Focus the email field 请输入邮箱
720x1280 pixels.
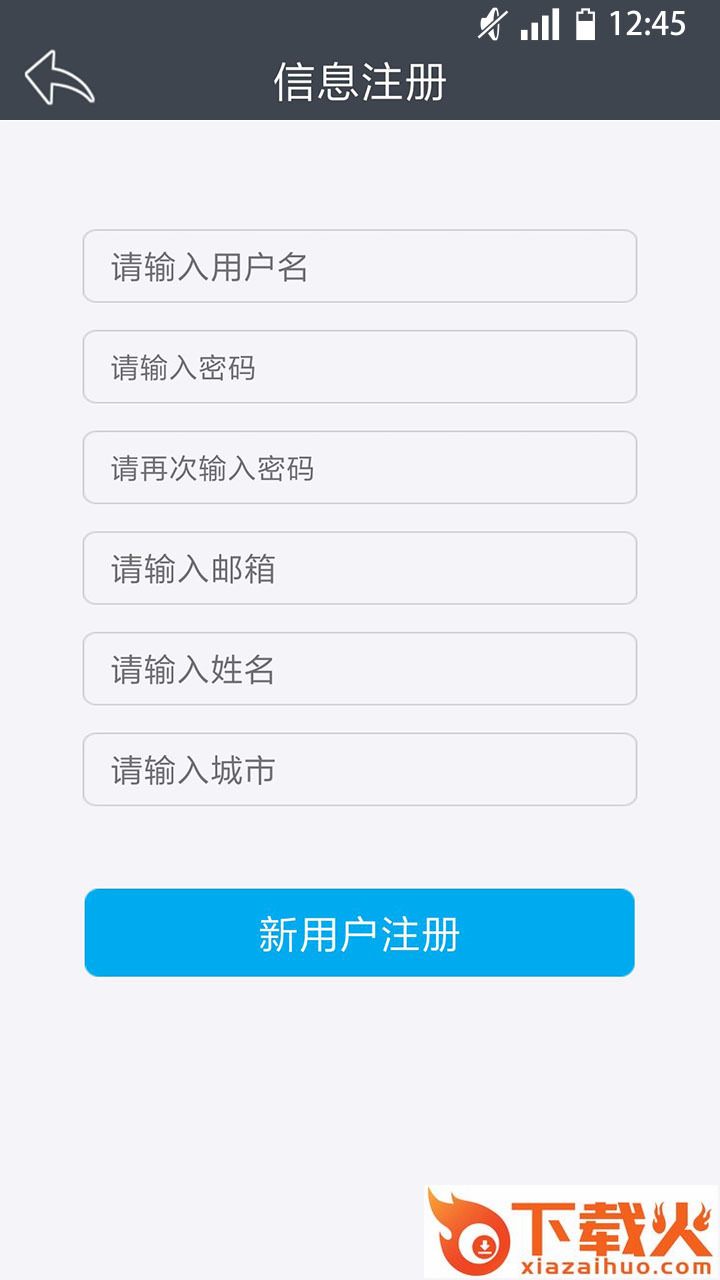pyautogui.click(x=360, y=568)
